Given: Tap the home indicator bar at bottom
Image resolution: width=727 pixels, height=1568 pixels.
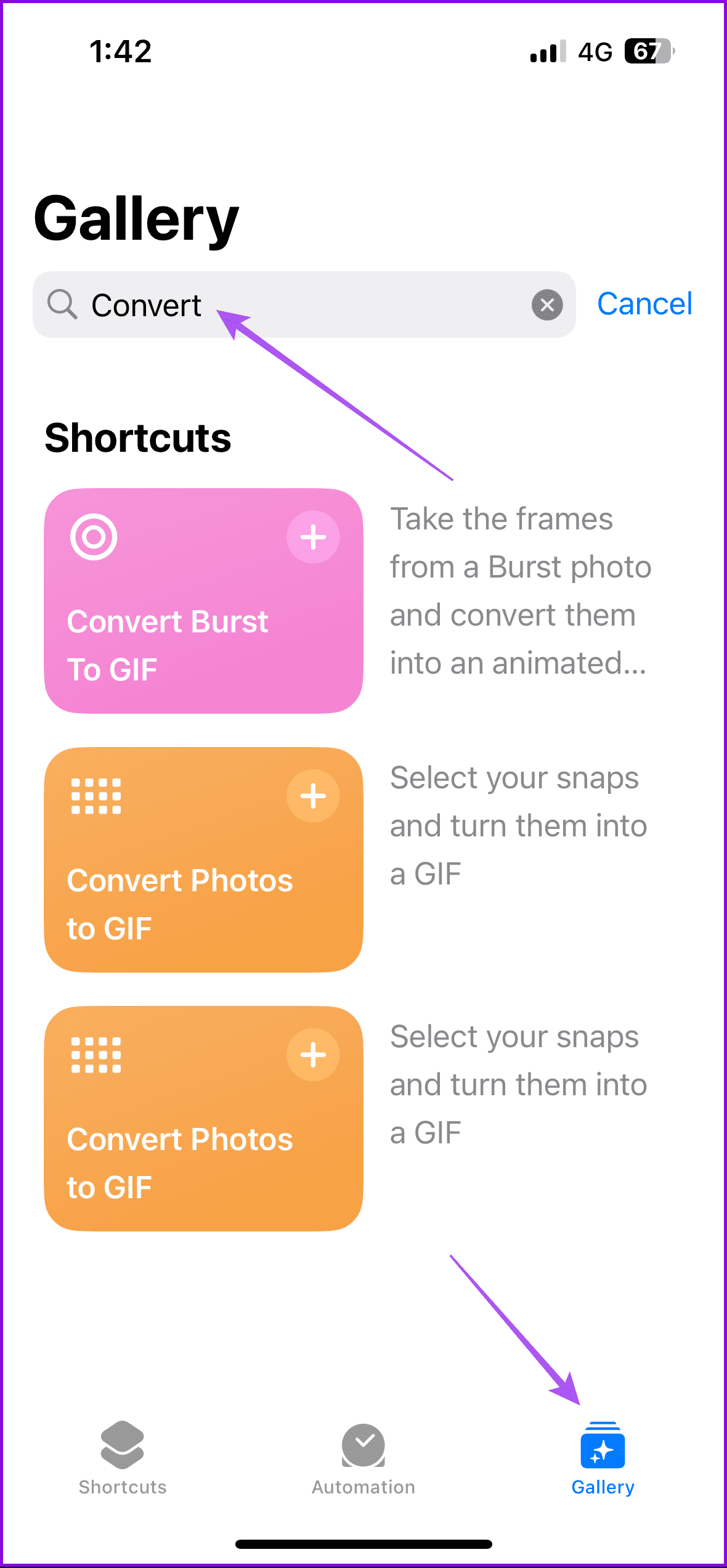Looking at the screenshot, I should coord(363,1545).
